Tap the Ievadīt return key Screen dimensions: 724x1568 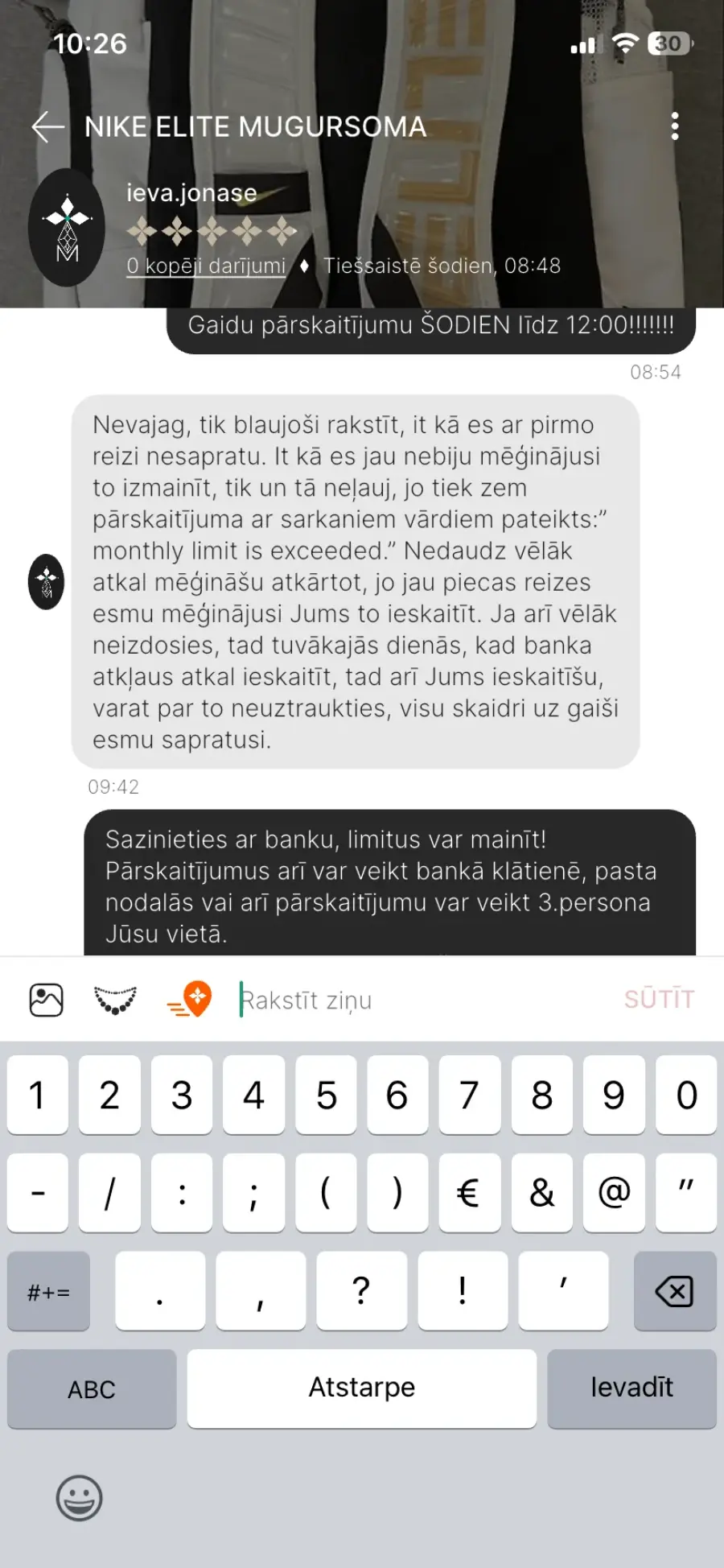[x=631, y=1389]
